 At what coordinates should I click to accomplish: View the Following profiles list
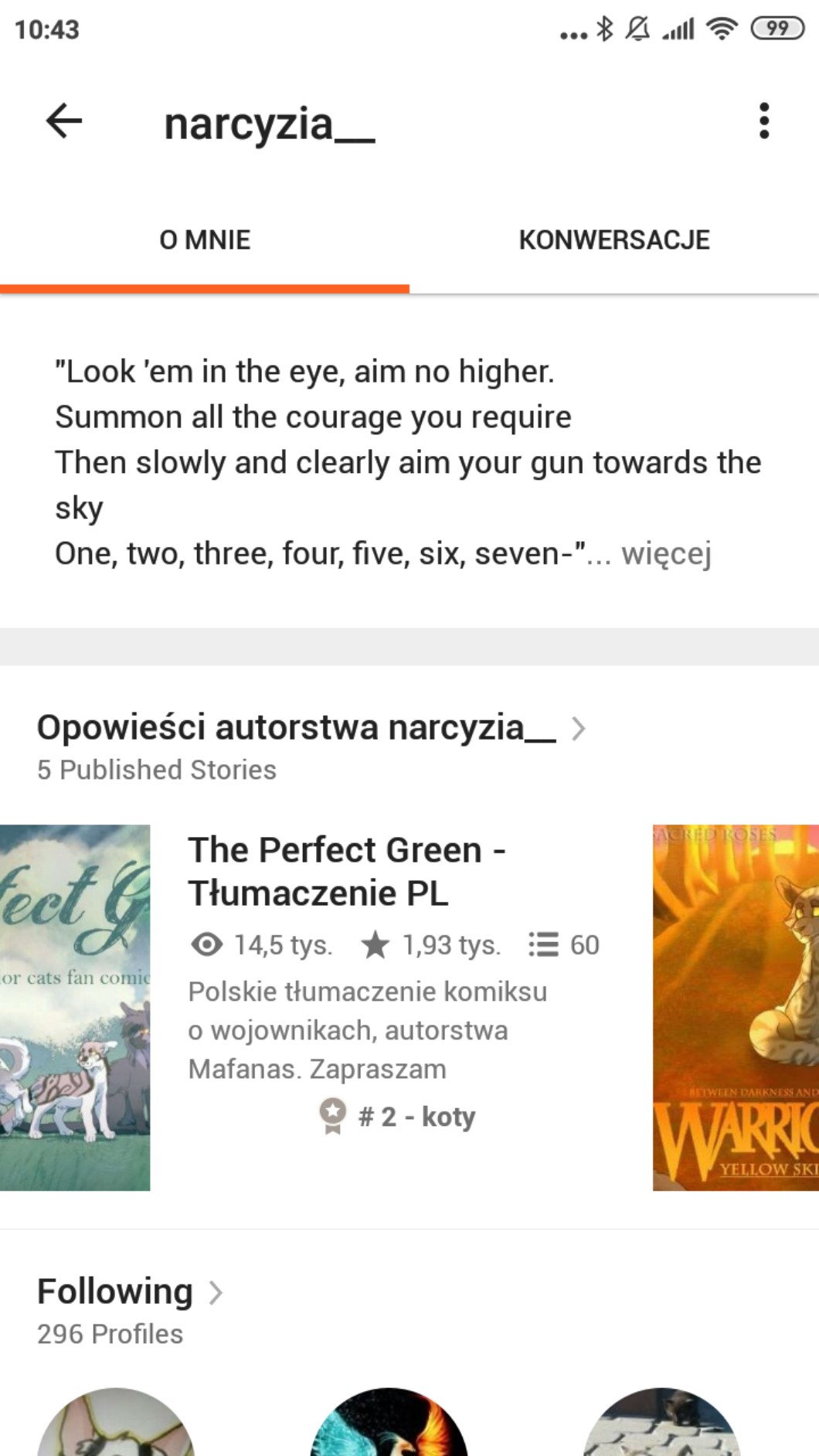click(130, 1292)
